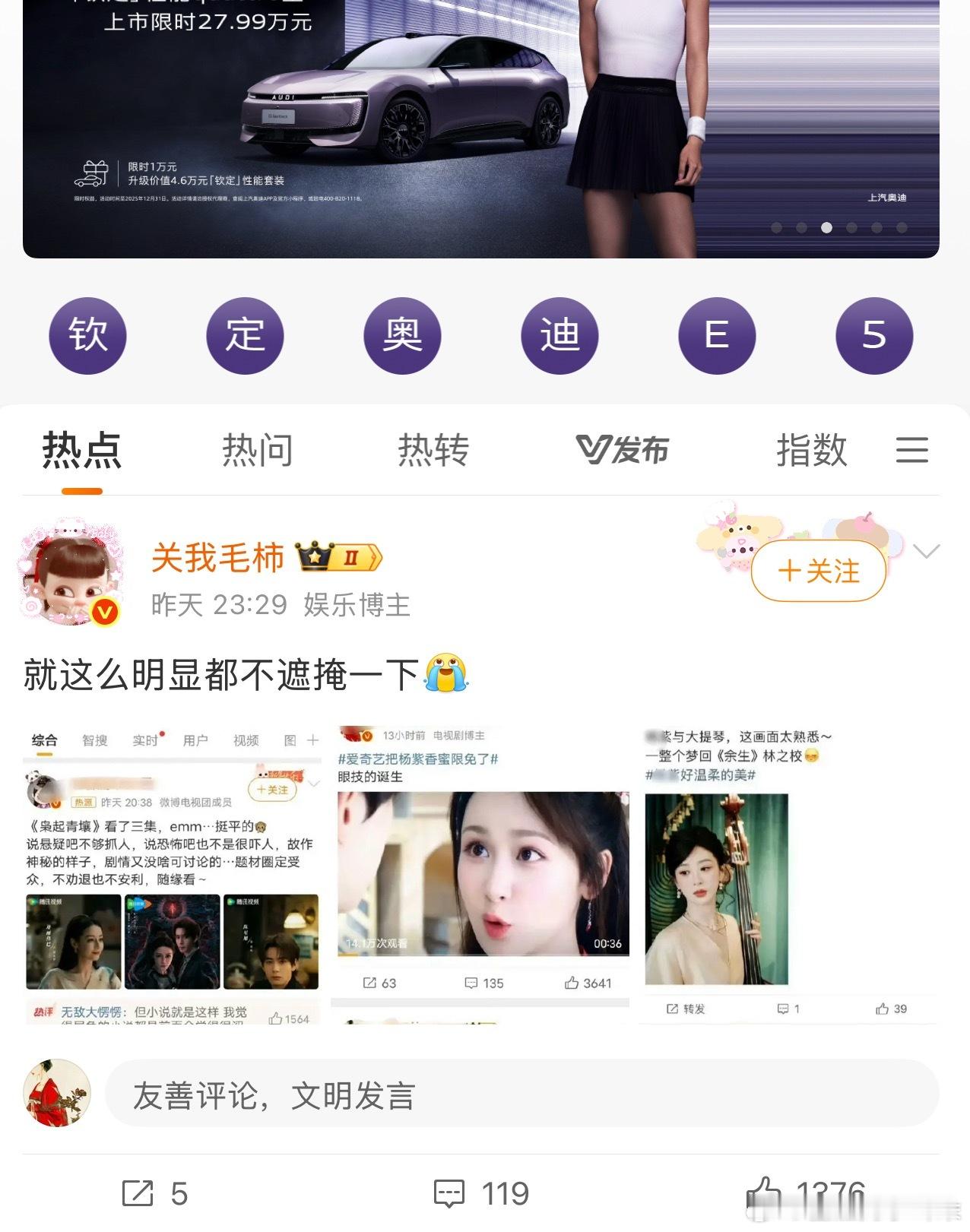
Task: Click the V发布 publish icon in tab bar
Action: 623,450
